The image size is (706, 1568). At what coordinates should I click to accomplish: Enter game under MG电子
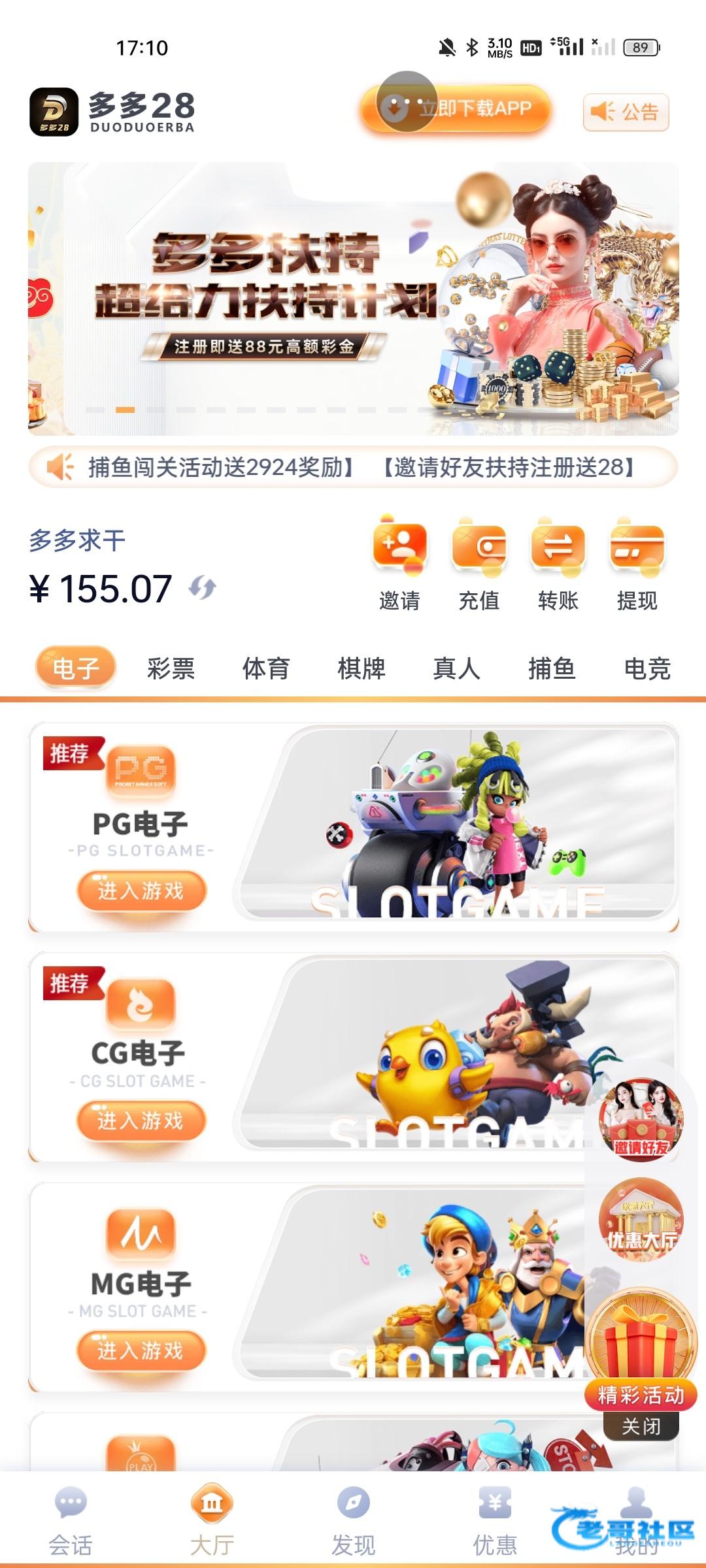tap(141, 1350)
